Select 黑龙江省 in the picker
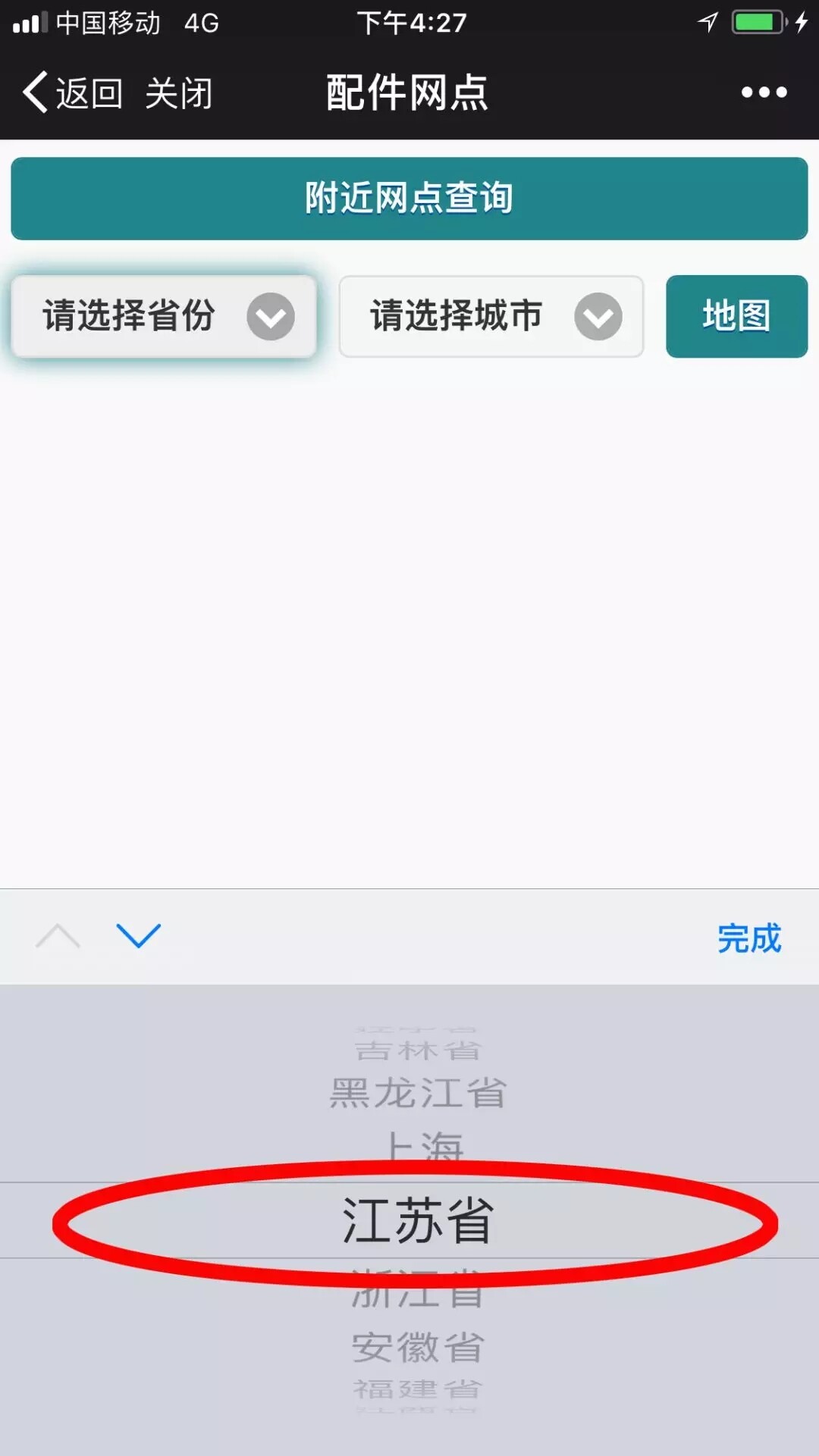This screenshot has height=1456, width=819. coord(417,1093)
